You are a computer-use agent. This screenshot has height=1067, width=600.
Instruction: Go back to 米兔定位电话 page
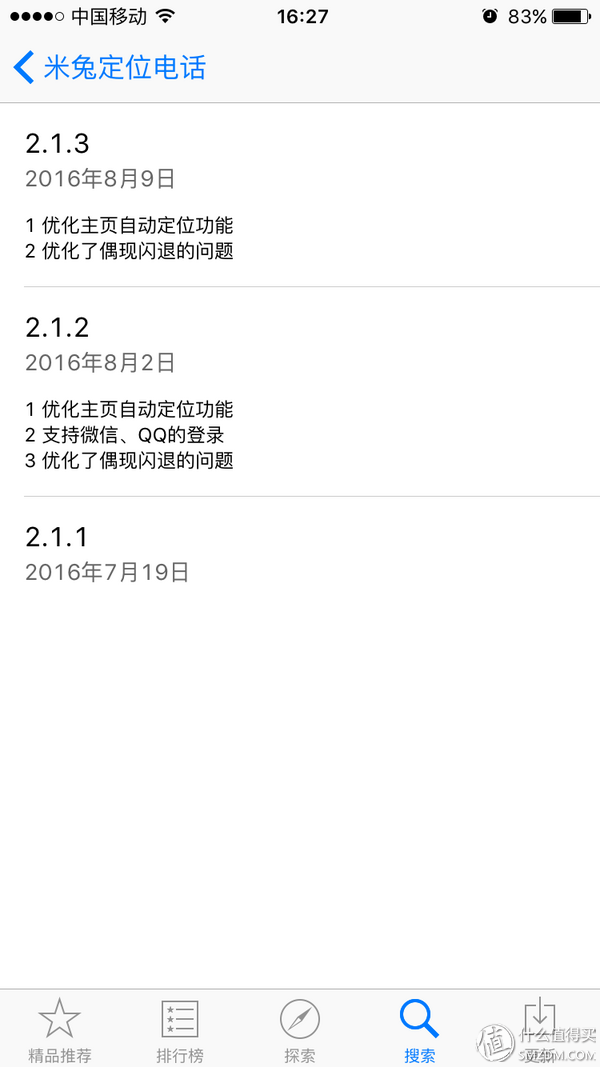click(110, 68)
